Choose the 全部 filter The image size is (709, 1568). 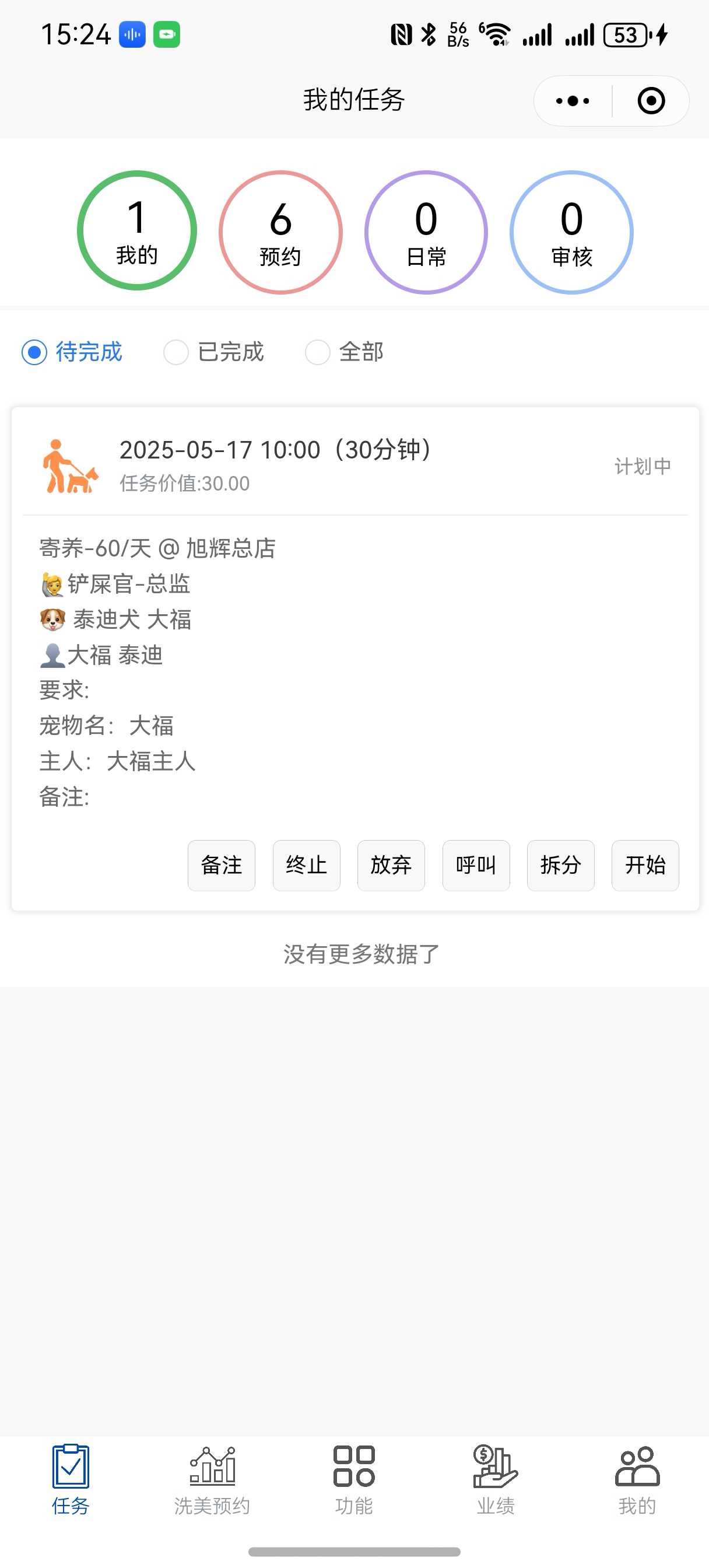point(345,352)
